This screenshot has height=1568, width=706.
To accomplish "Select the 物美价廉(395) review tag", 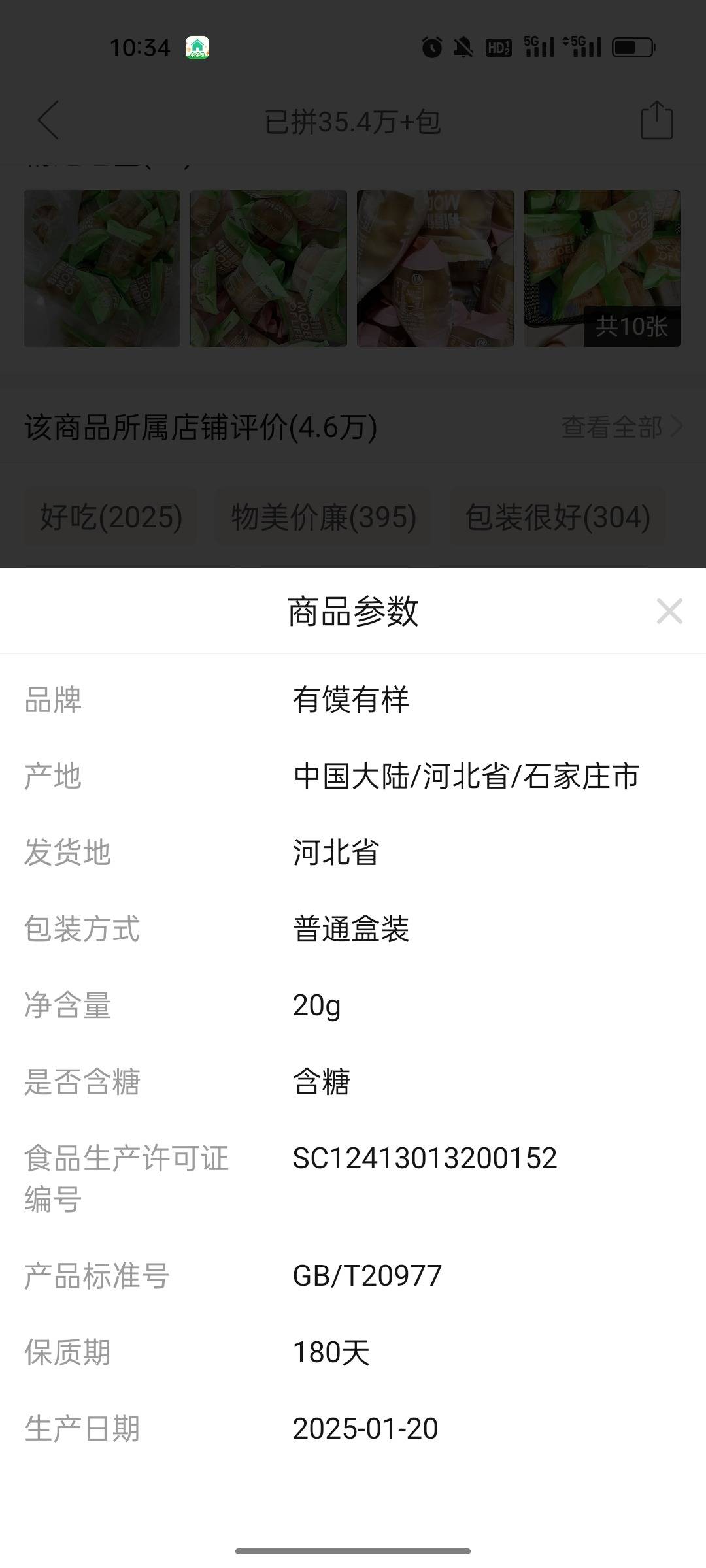I will coord(324,517).
